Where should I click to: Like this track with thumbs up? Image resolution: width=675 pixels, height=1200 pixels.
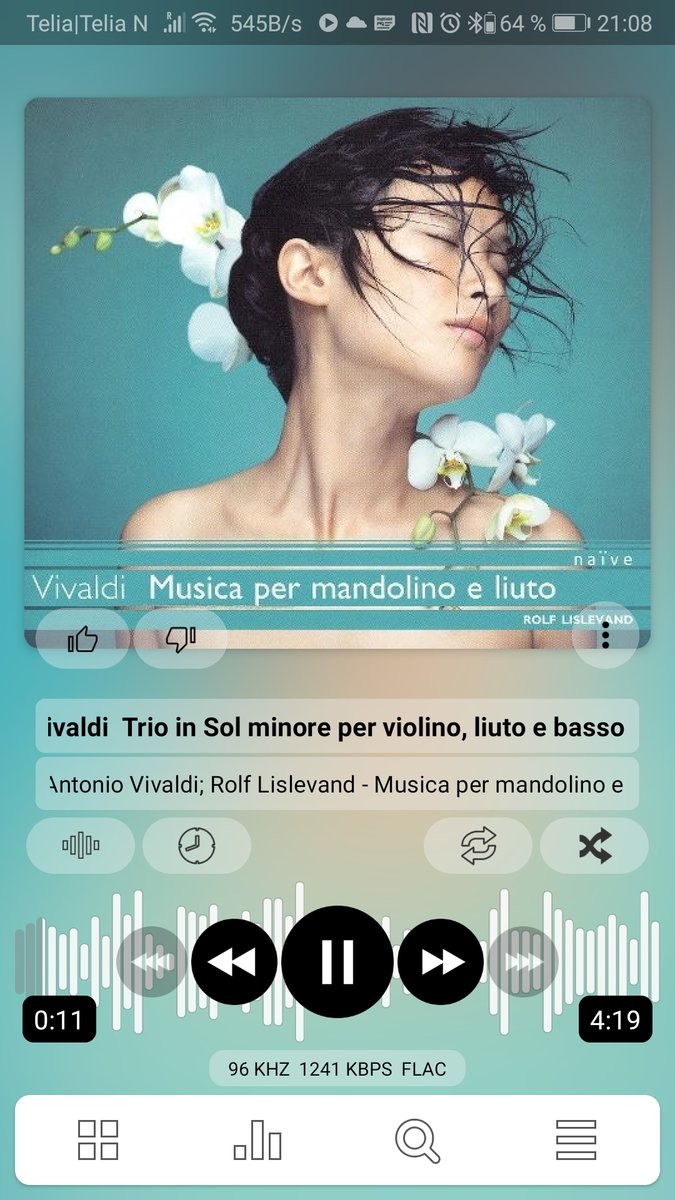(82, 639)
